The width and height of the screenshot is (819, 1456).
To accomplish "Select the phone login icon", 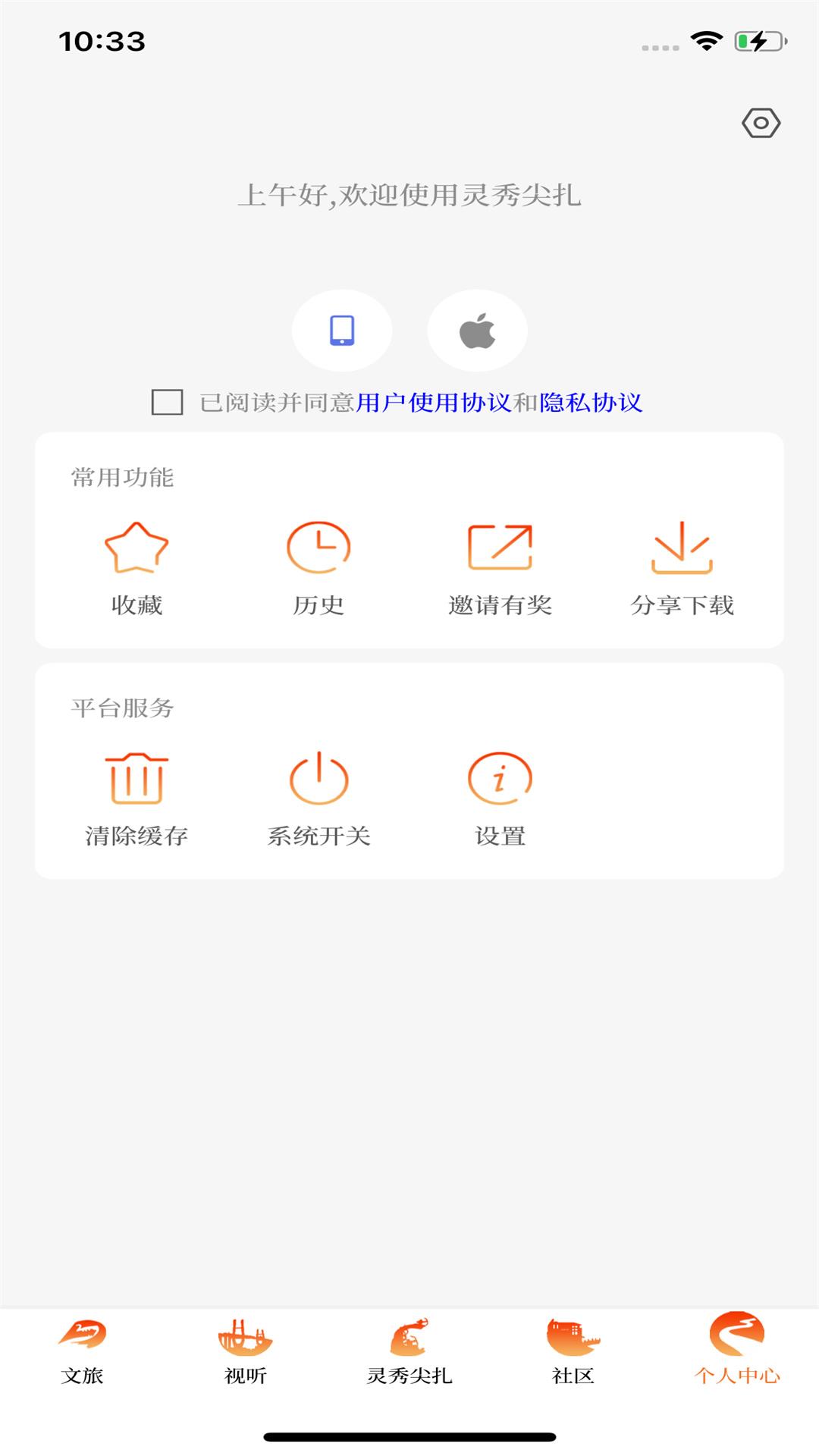I will click(341, 331).
